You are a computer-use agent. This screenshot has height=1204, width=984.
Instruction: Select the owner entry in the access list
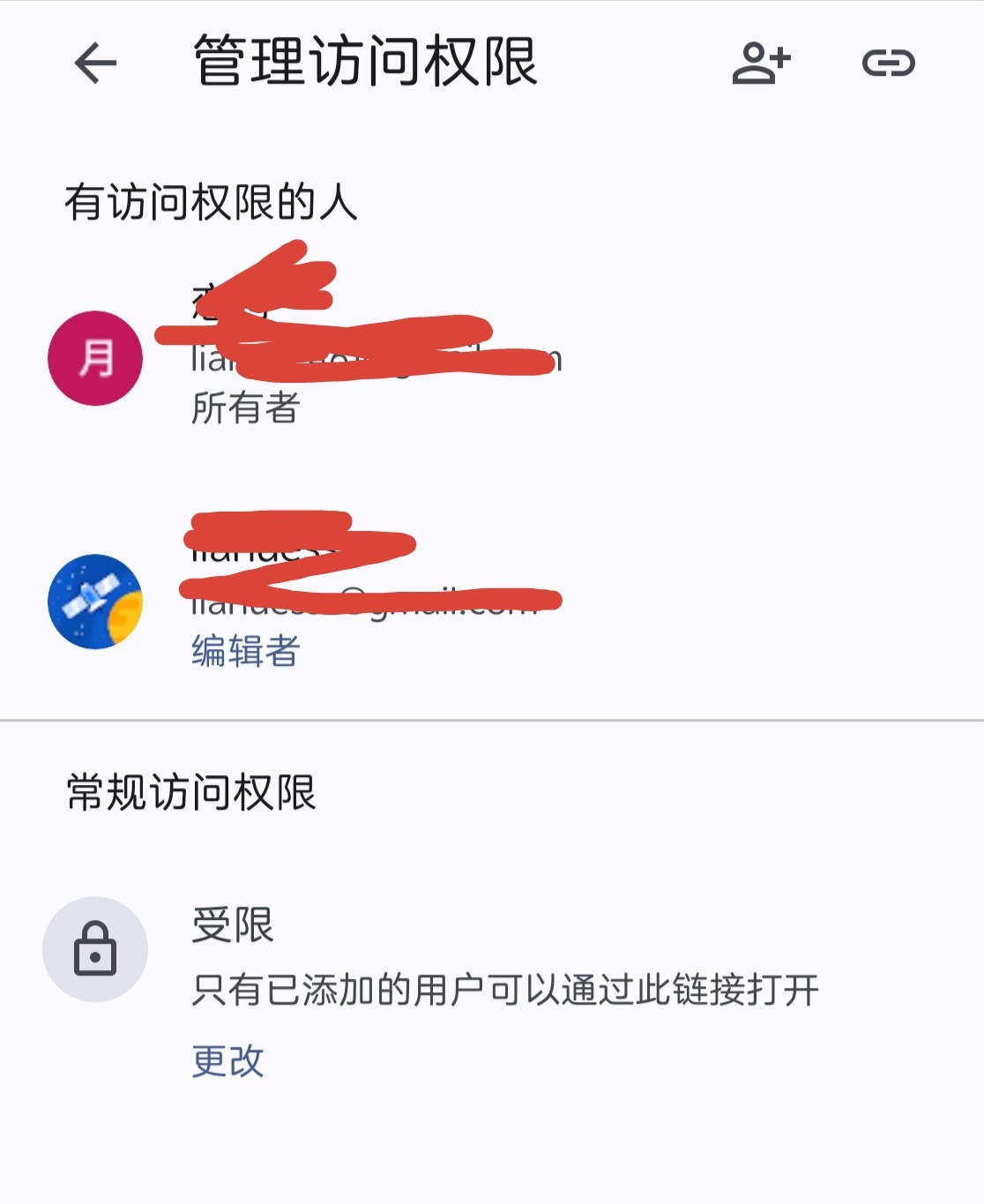(x=353, y=358)
